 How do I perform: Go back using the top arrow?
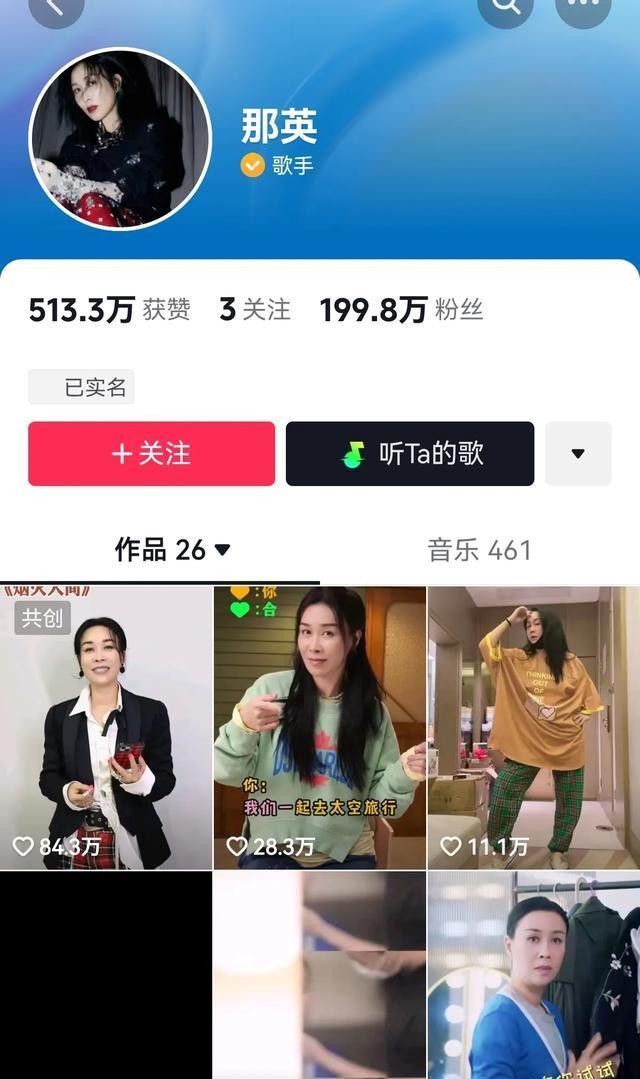[56, 8]
